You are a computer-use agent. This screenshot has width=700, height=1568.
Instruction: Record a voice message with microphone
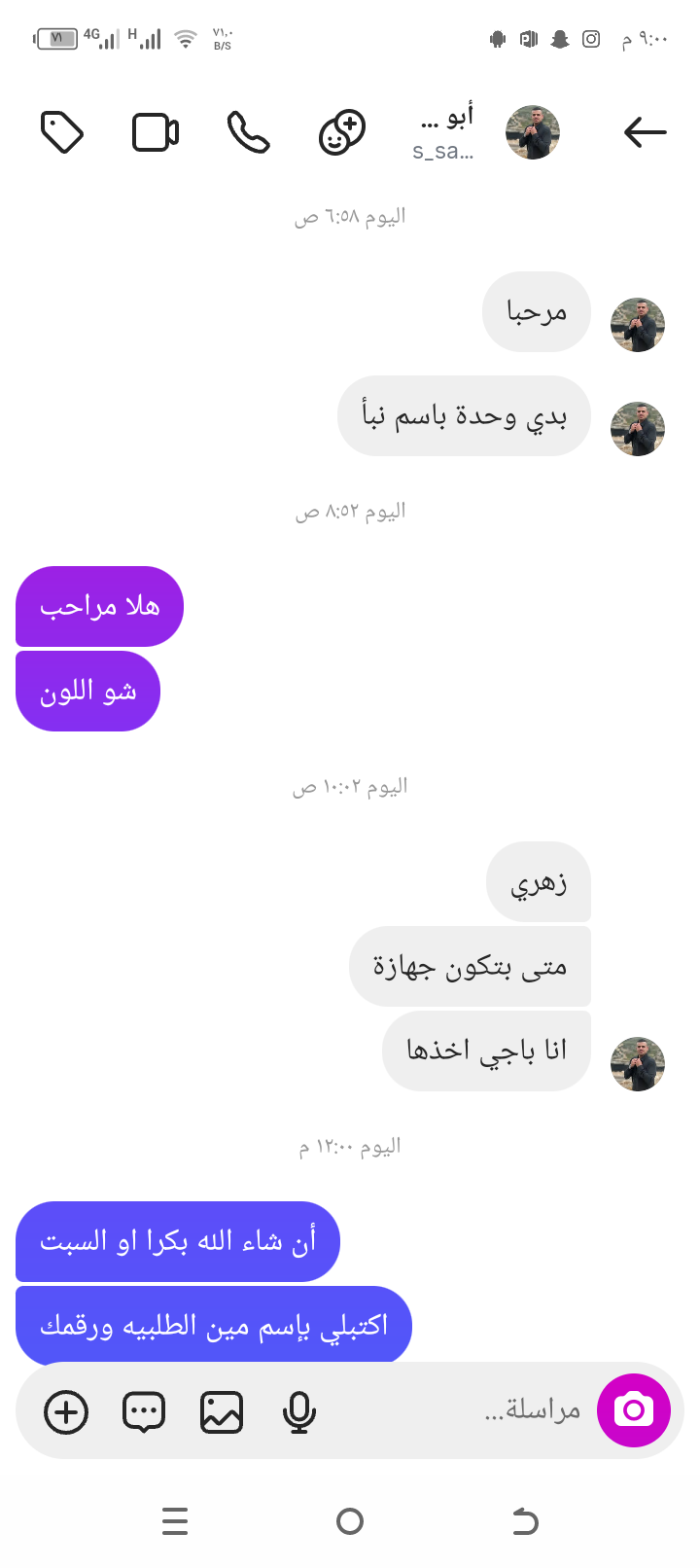tap(299, 1412)
